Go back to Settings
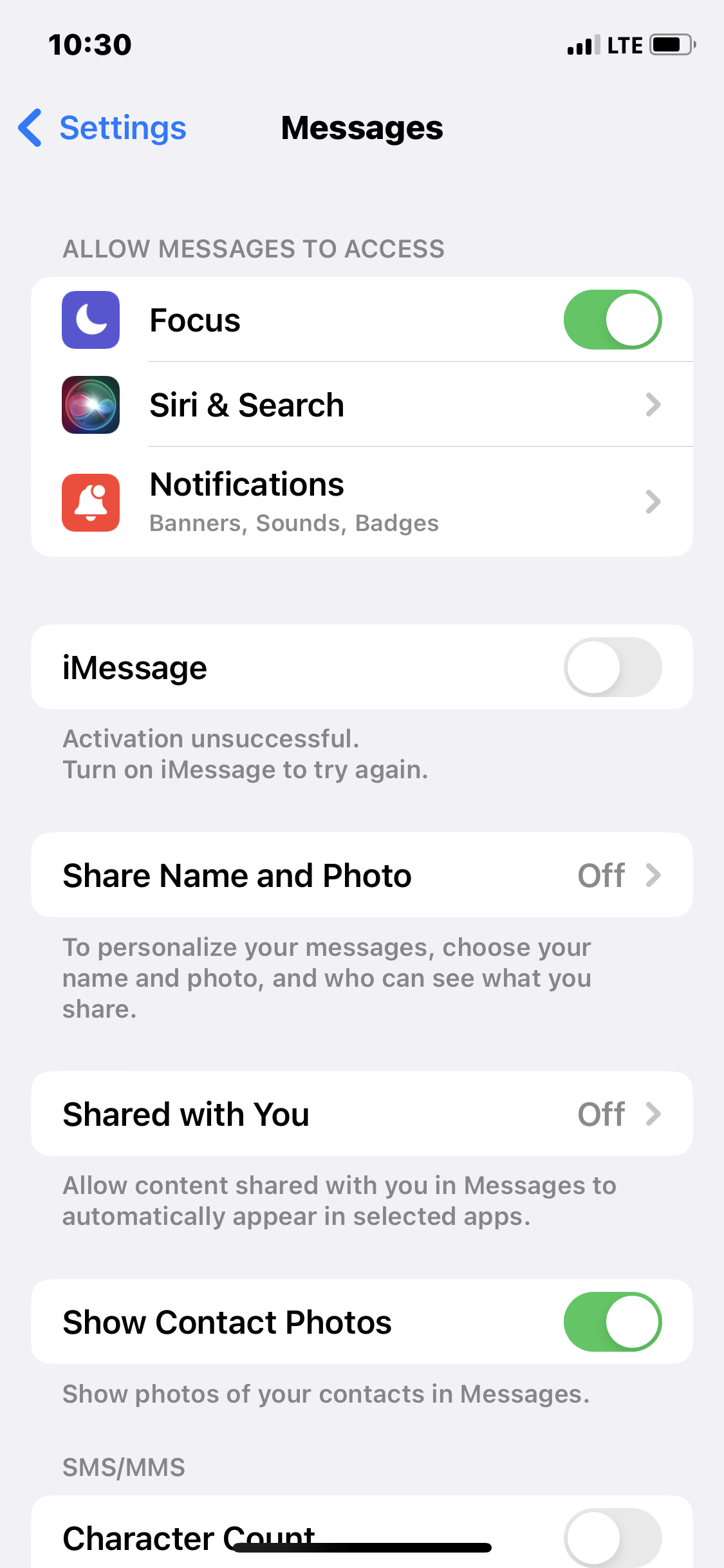The height and width of the screenshot is (1568, 724). click(103, 128)
